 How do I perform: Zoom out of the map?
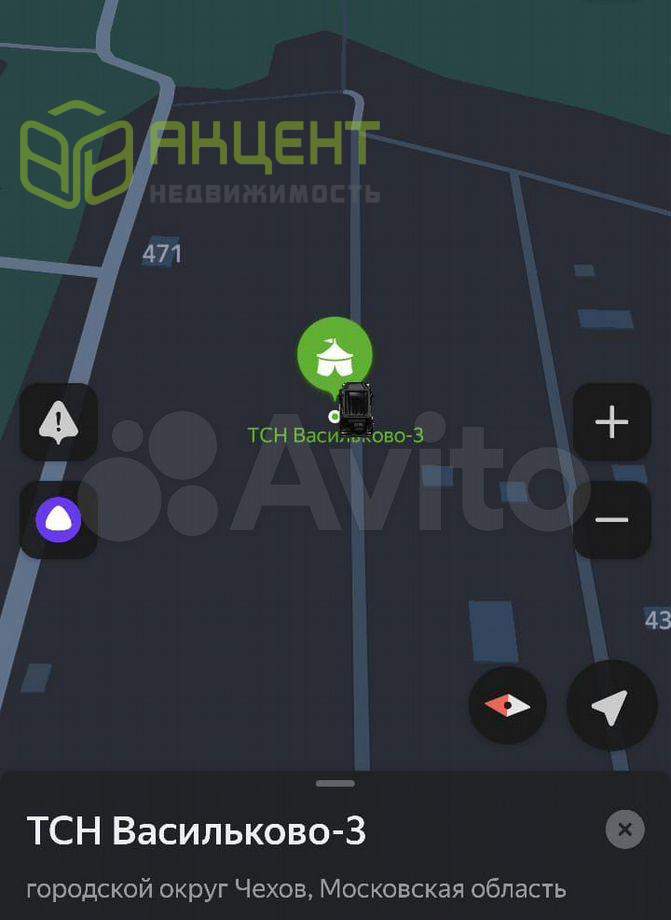pyautogui.click(x=611, y=520)
